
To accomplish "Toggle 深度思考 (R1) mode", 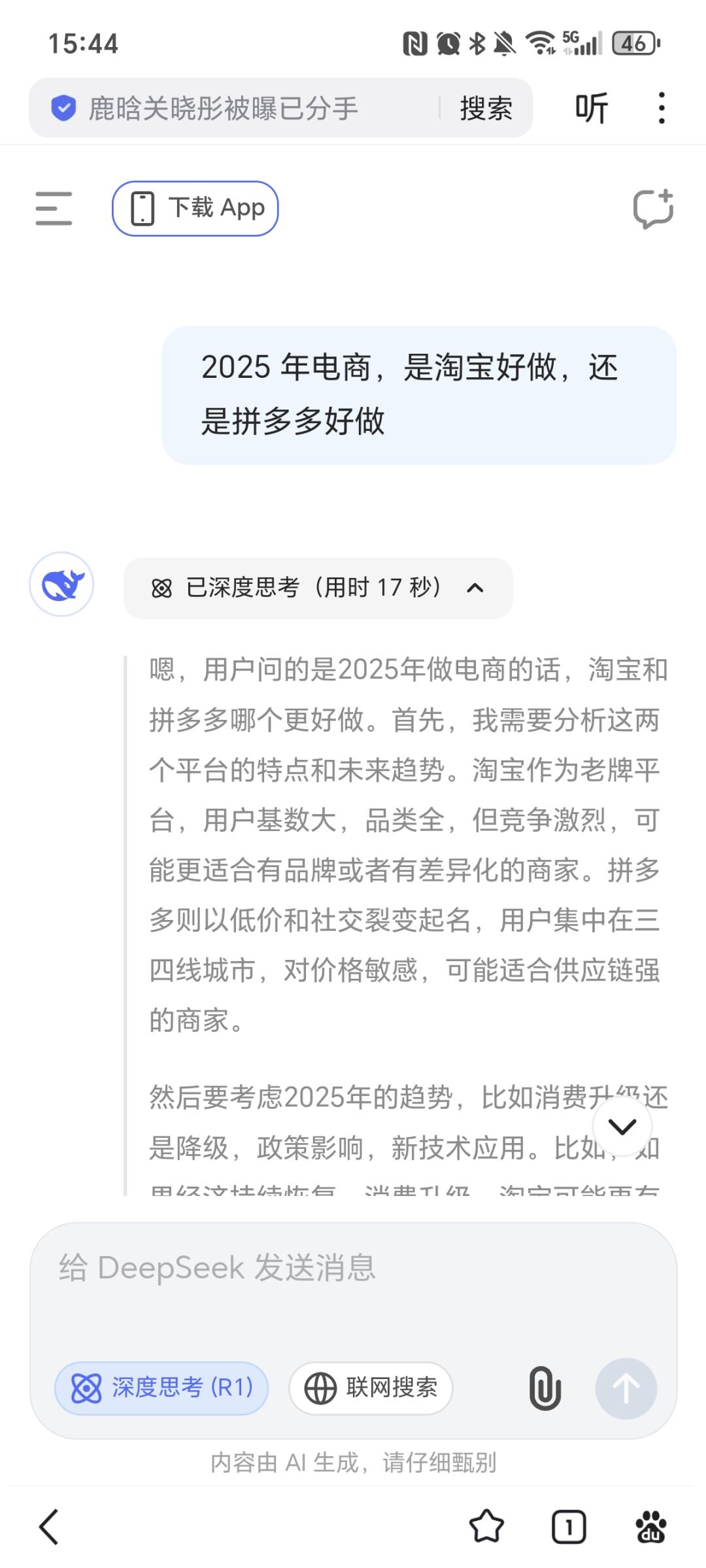I will (x=161, y=1388).
